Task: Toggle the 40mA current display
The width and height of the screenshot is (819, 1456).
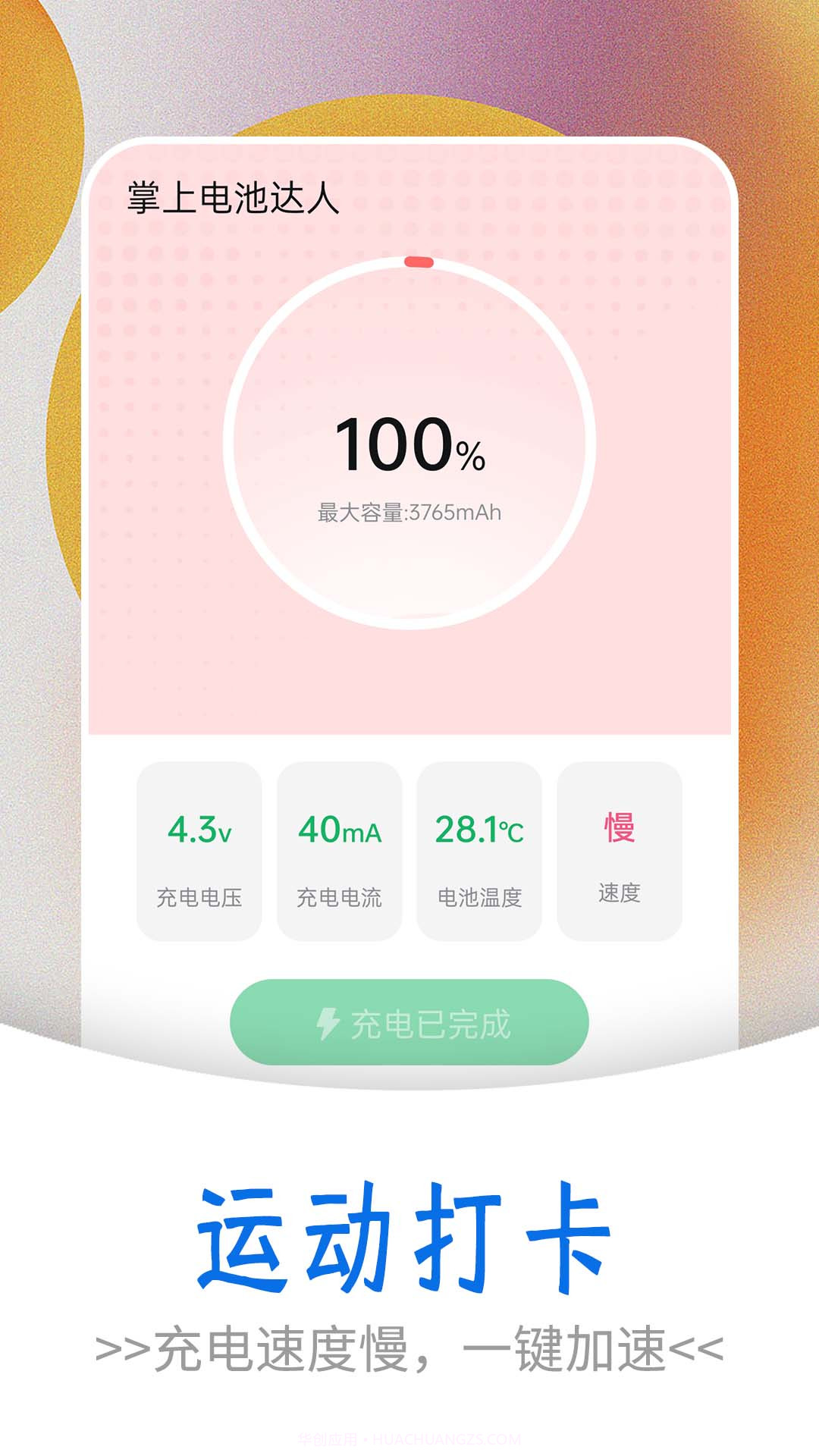Action: (340, 829)
